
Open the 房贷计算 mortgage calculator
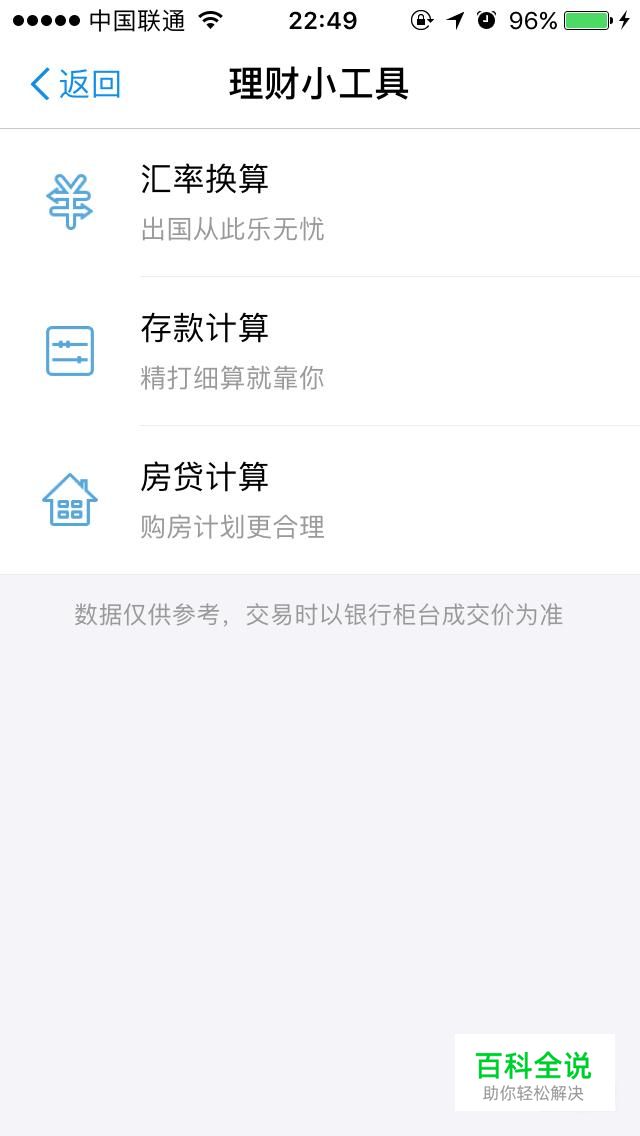pyautogui.click(x=320, y=500)
